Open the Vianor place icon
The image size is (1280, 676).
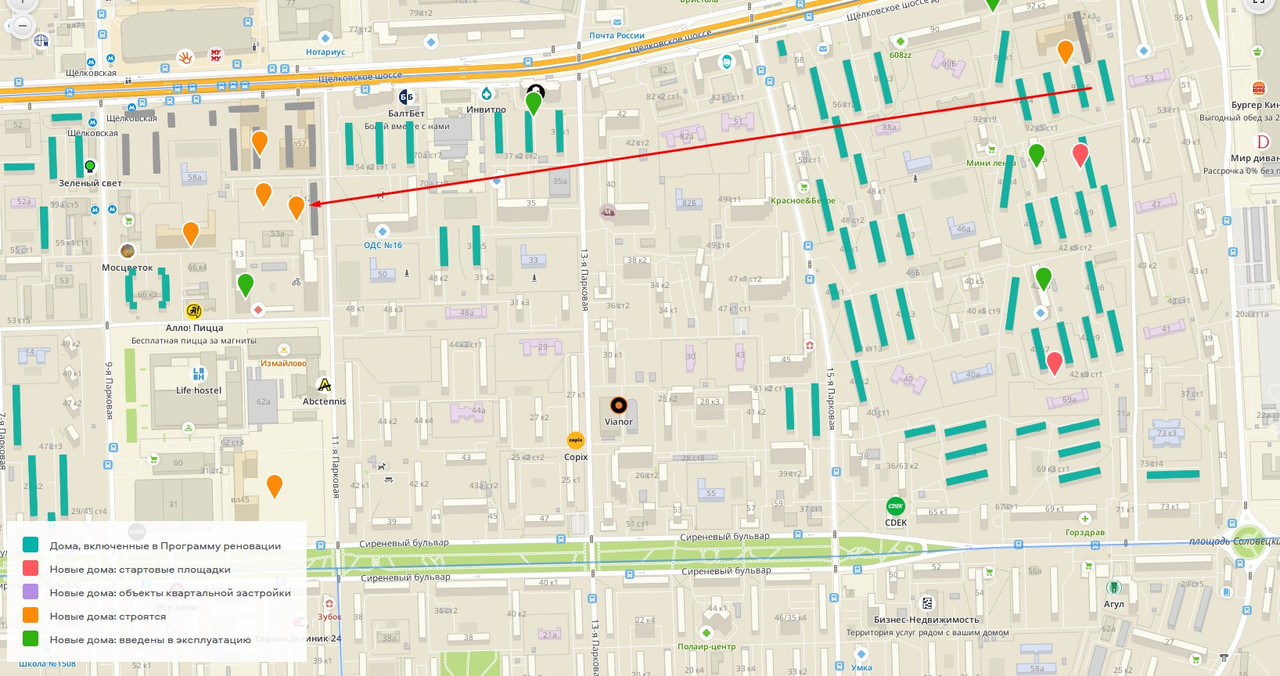click(618, 406)
